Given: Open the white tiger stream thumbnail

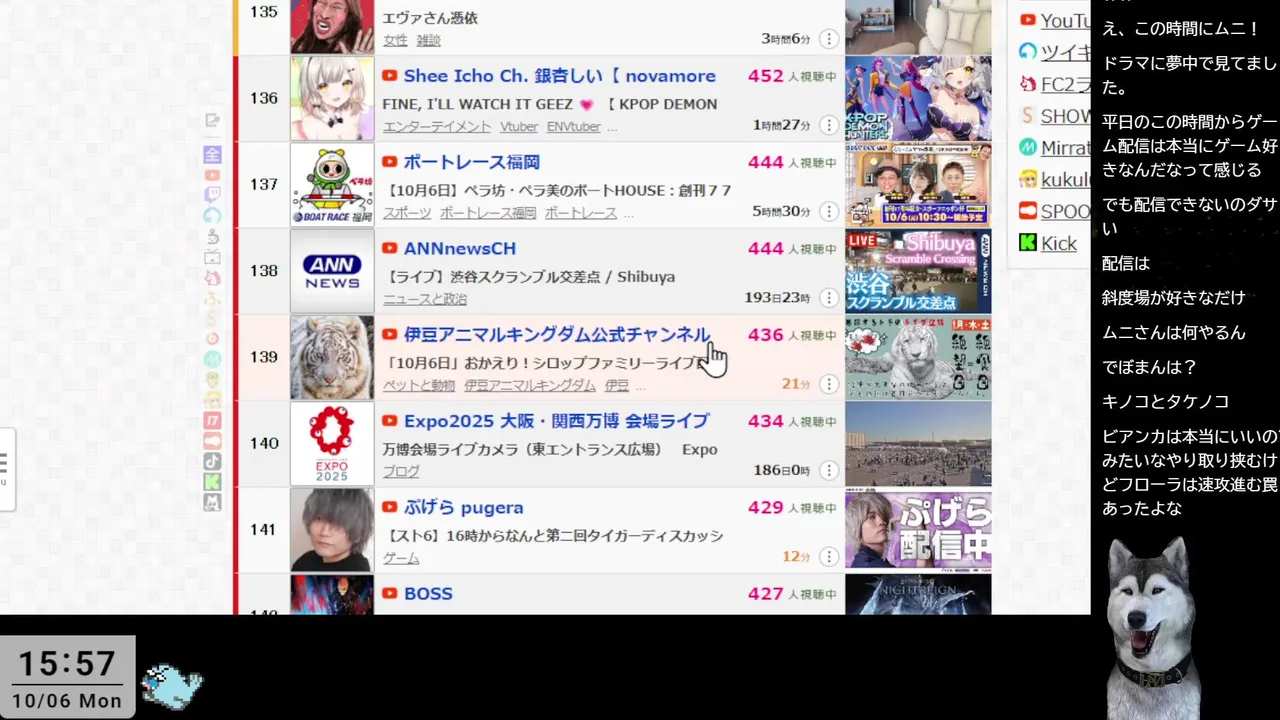Looking at the screenshot, I should [x=918, y=358].
